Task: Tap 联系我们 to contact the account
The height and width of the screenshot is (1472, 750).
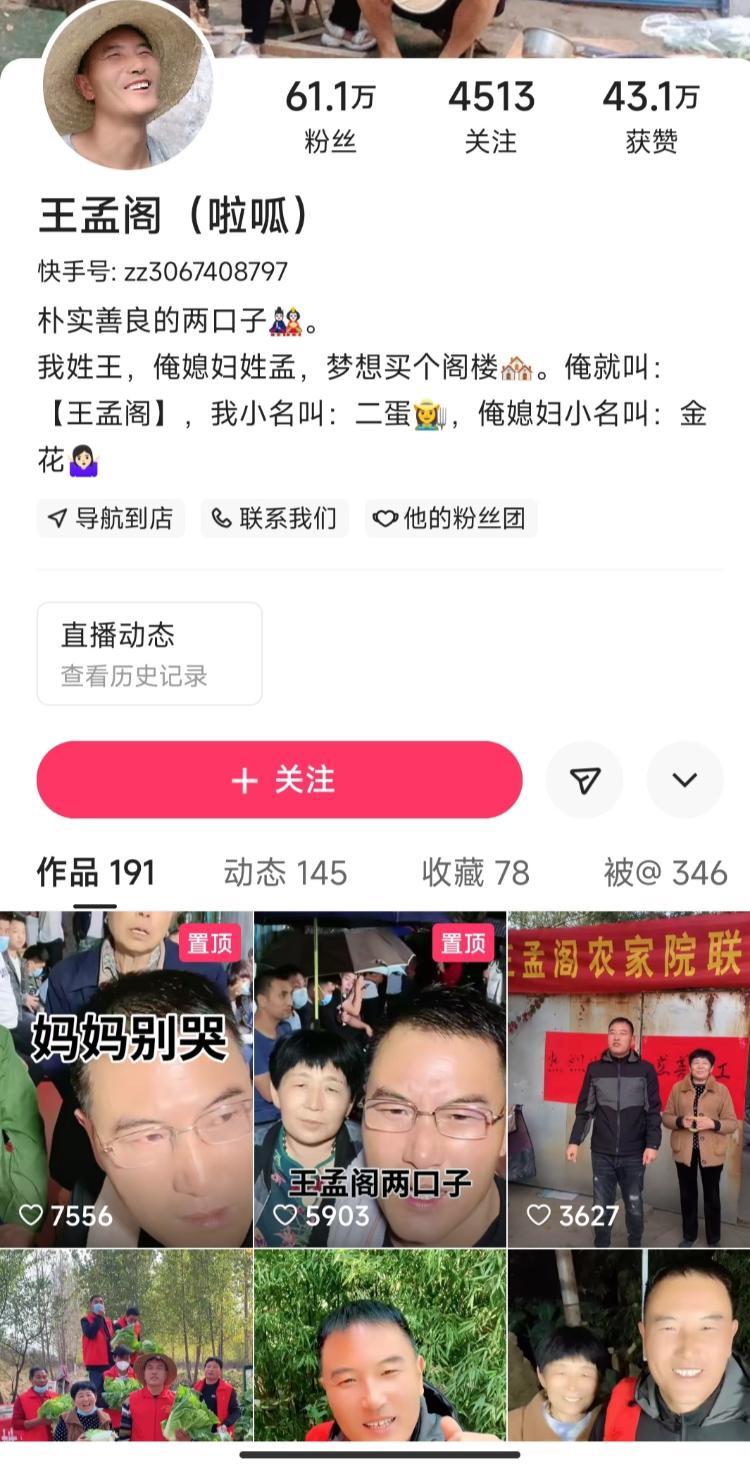Action: [275, 518]
